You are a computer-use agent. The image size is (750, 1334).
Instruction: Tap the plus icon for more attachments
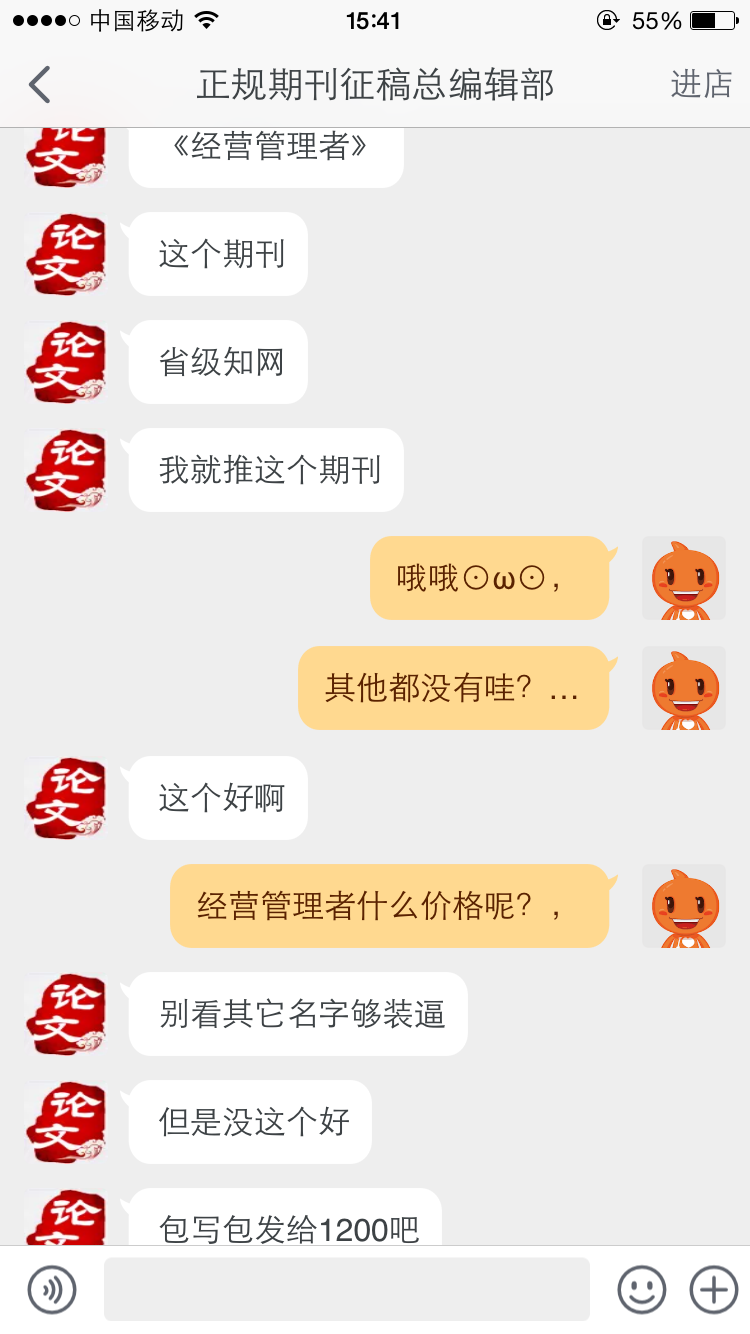[x=712, y=1289]
